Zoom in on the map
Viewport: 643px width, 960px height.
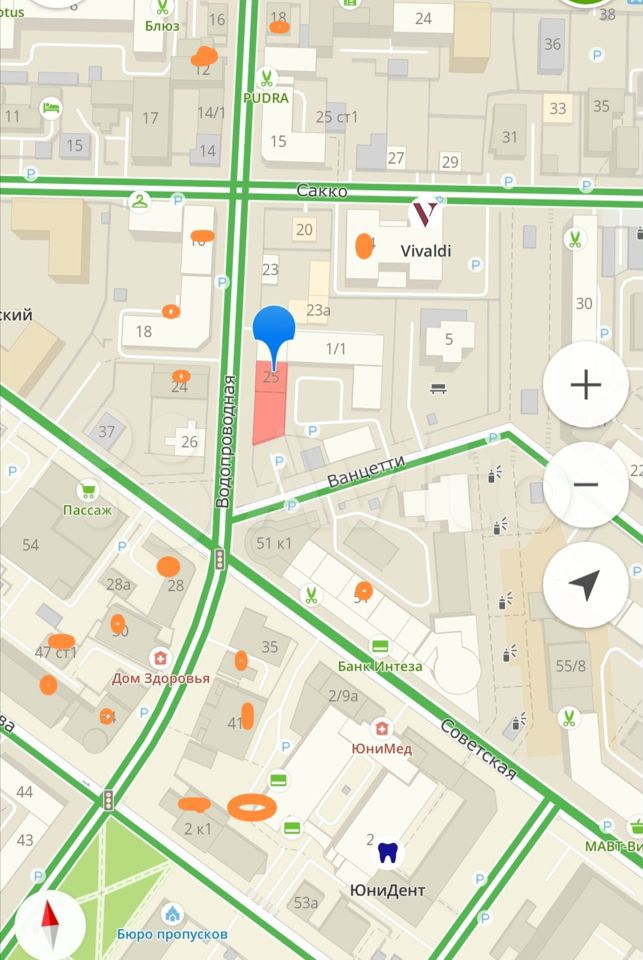pos(586,385)
